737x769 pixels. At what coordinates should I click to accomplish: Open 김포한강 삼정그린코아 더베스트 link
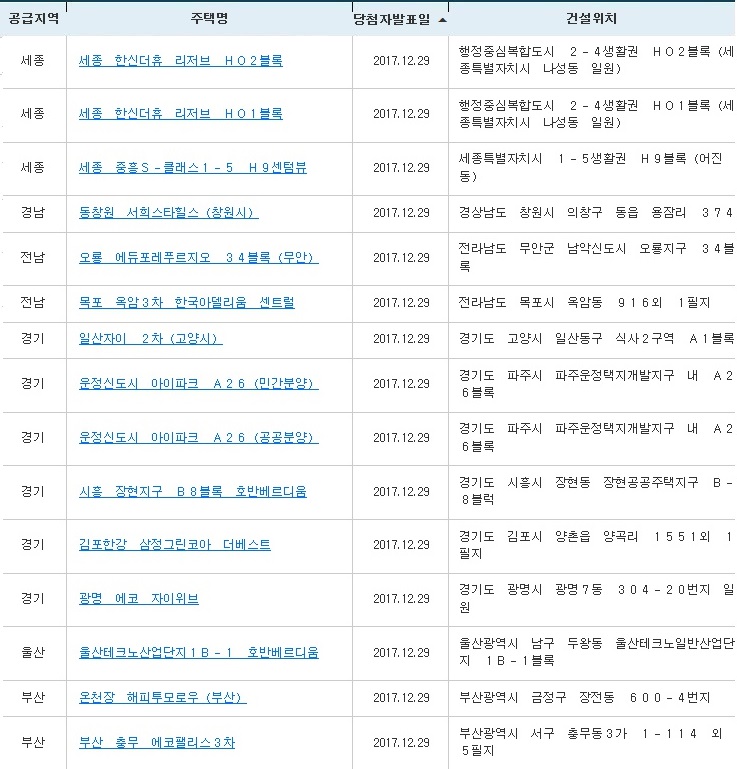click(x=174, y=545)
